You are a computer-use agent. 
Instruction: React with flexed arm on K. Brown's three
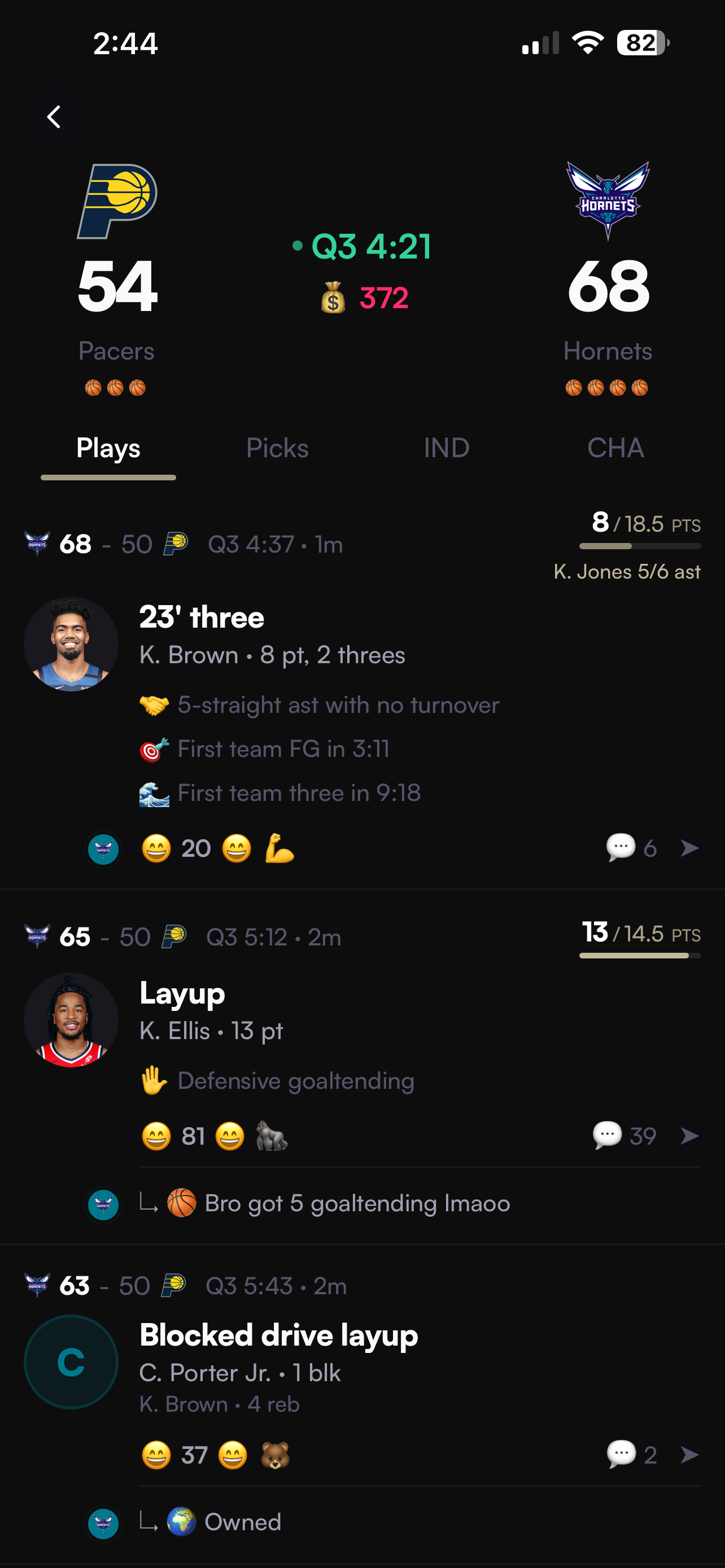(279, 848)
